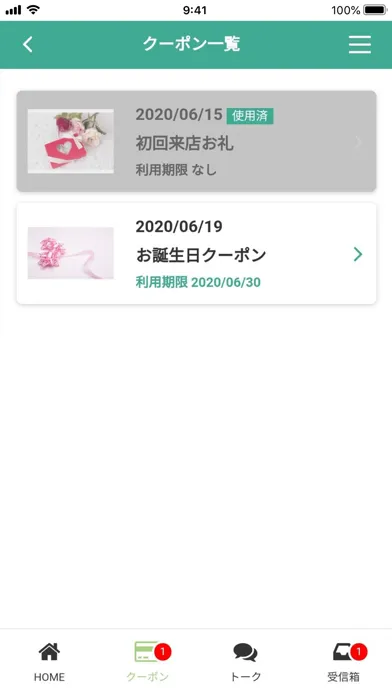Open the 受信箱 inbox tab

click(x=344, y=662)
